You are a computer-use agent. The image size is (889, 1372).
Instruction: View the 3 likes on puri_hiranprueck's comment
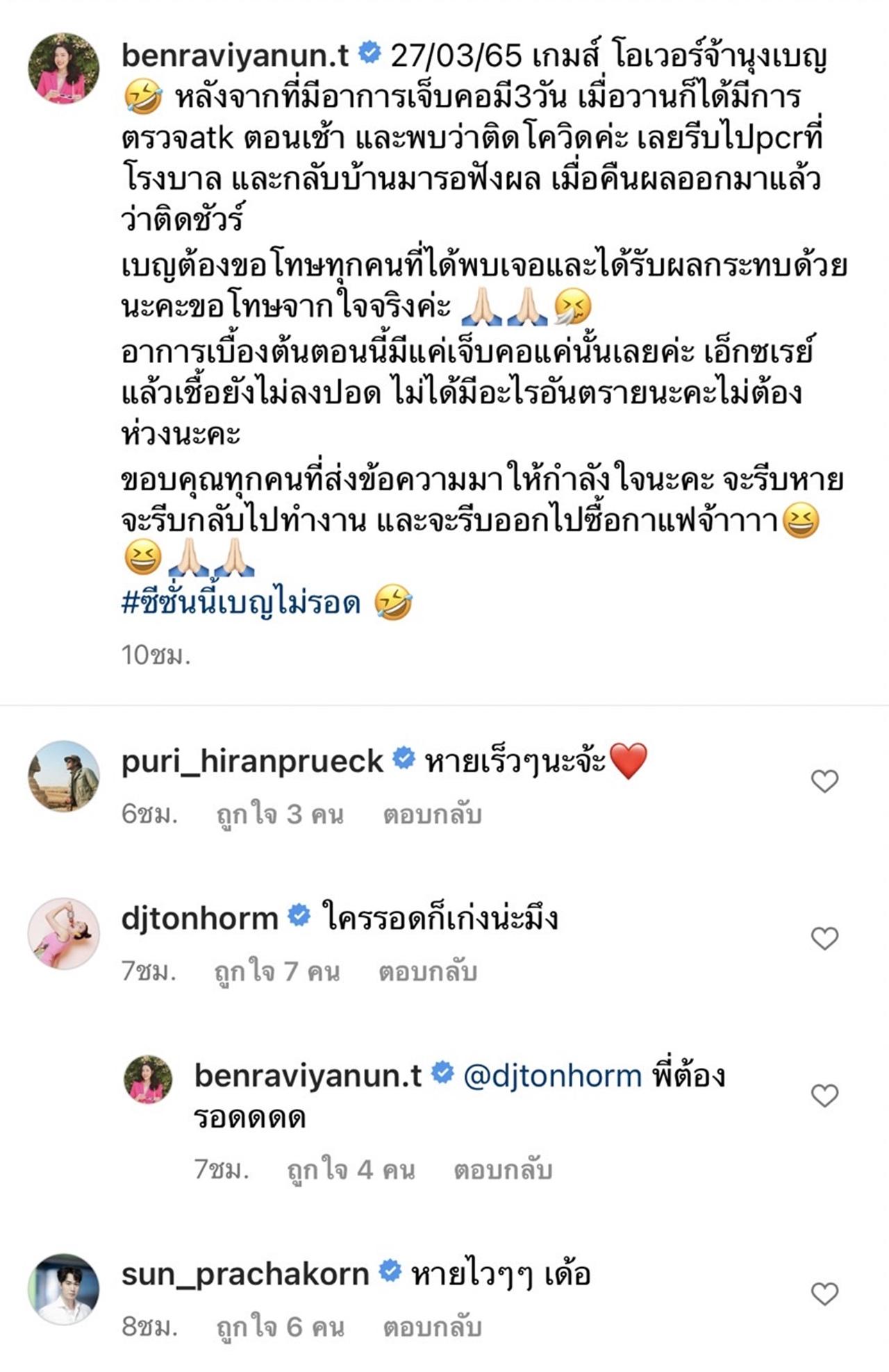pos(280,814)
